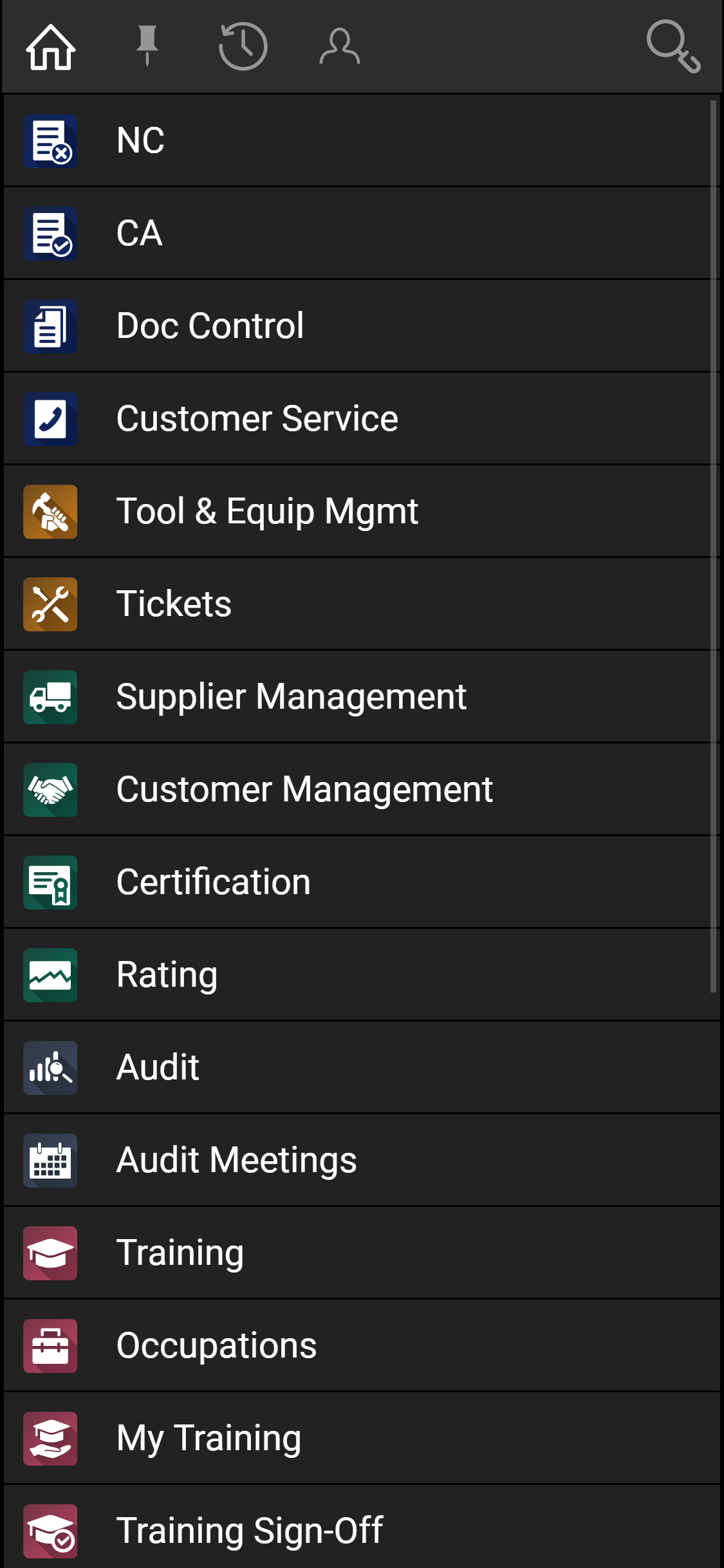Image resolution: width=724 pixels, height=1568 pixels.
Task: Open My Training
Action: coord(361,1439)
